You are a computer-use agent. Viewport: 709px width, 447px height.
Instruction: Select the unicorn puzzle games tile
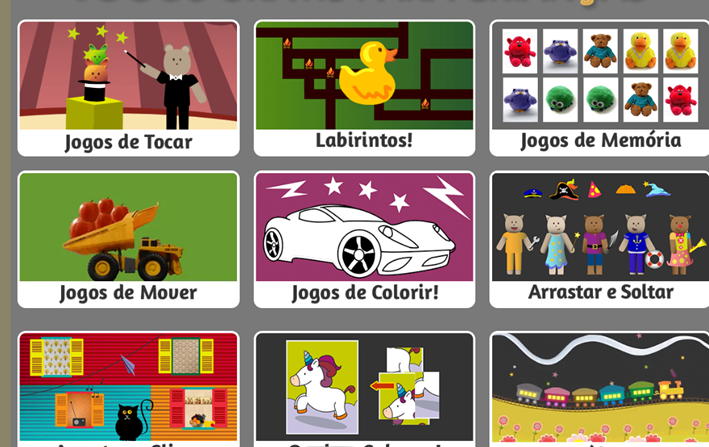[x=364, y=388]
